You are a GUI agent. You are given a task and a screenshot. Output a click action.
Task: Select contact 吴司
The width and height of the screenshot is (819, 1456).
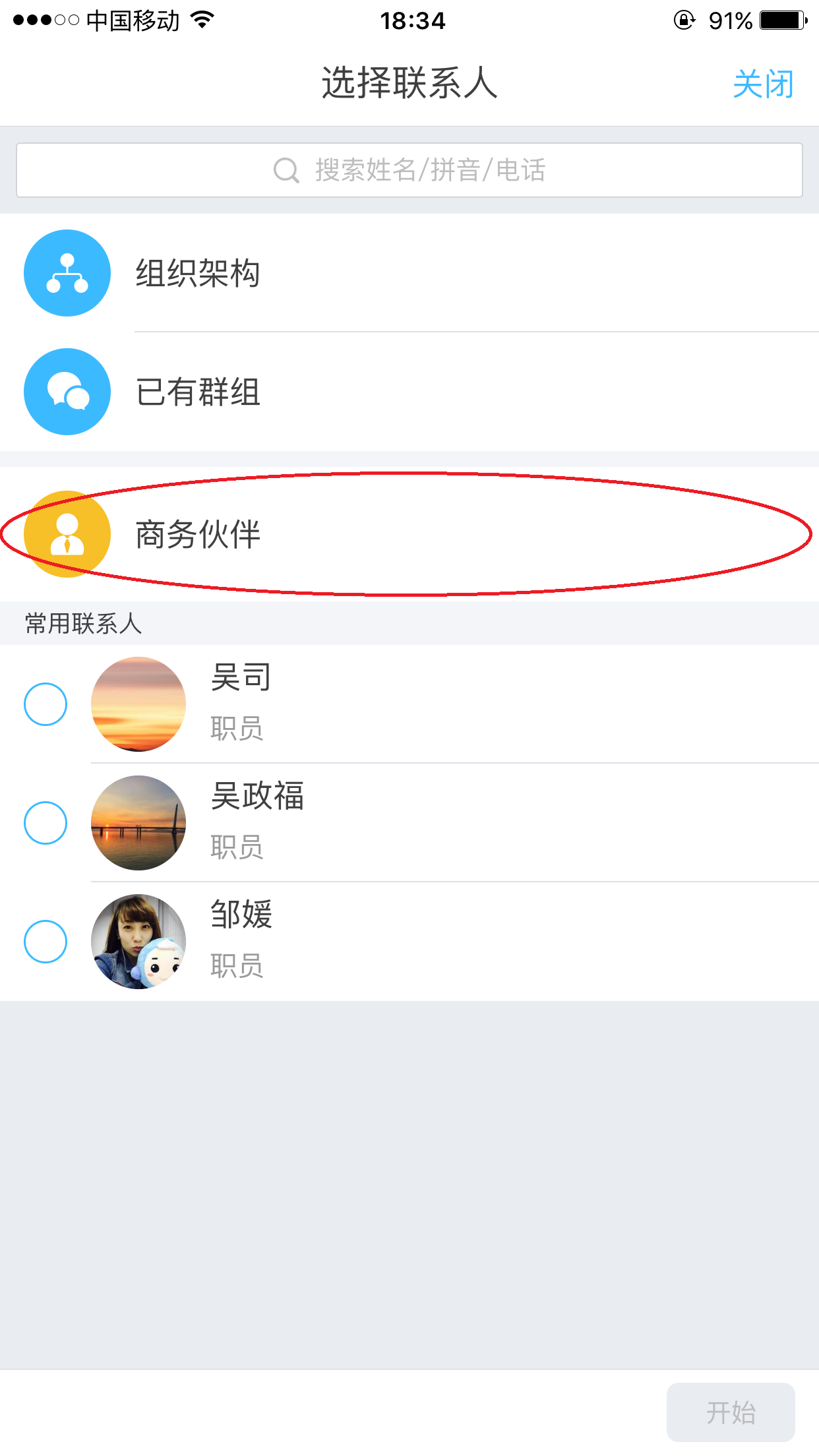point(45,704)
